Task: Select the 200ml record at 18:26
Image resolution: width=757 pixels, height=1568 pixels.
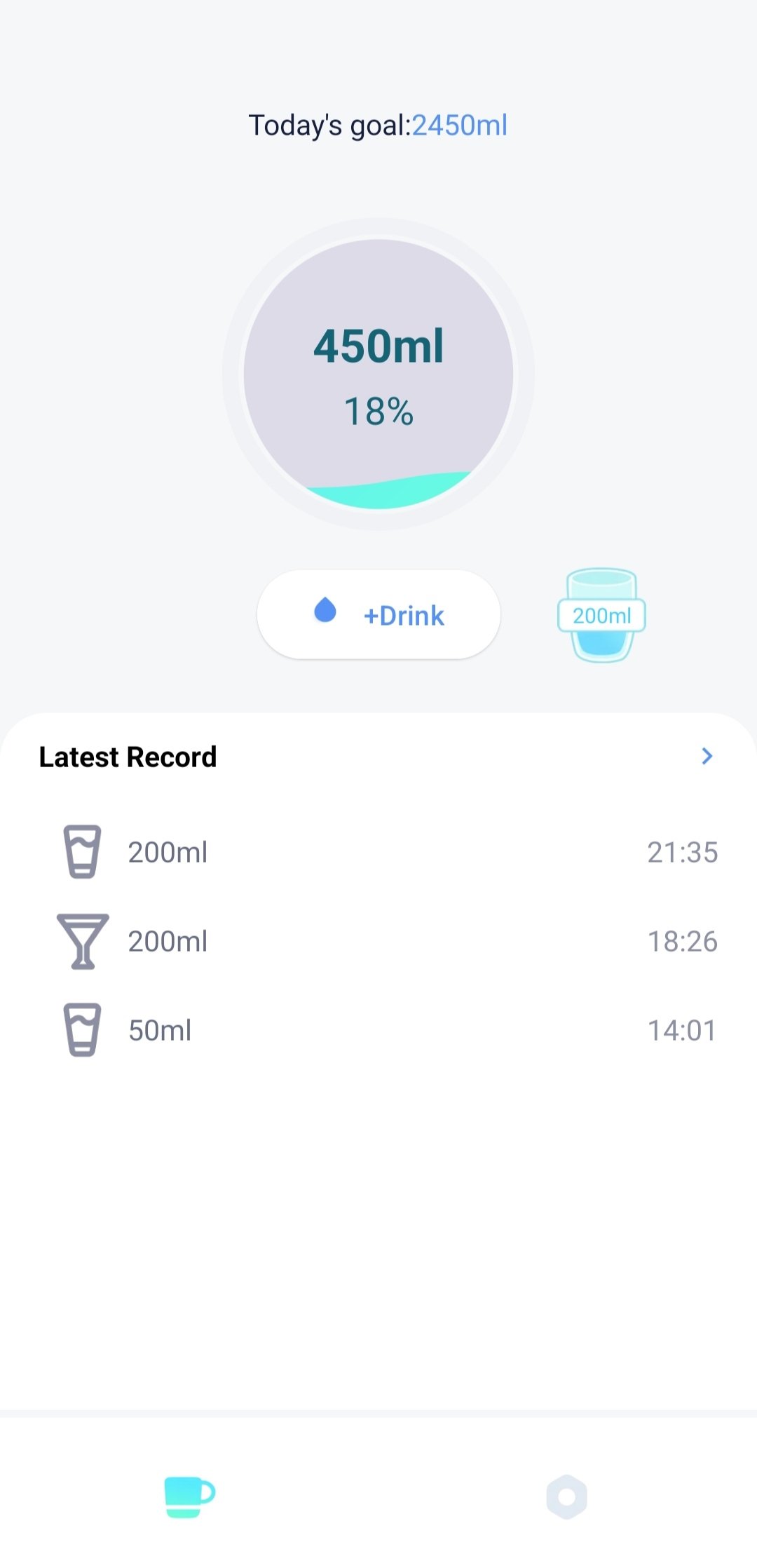Action: click(x=378, y=941)
